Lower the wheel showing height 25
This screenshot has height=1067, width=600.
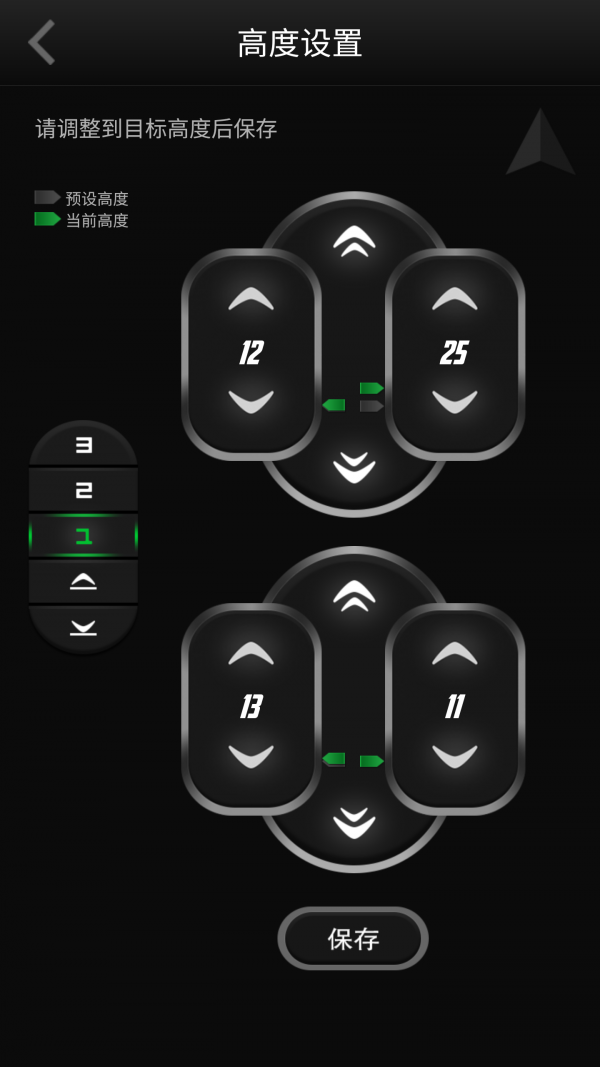(455, 401)
